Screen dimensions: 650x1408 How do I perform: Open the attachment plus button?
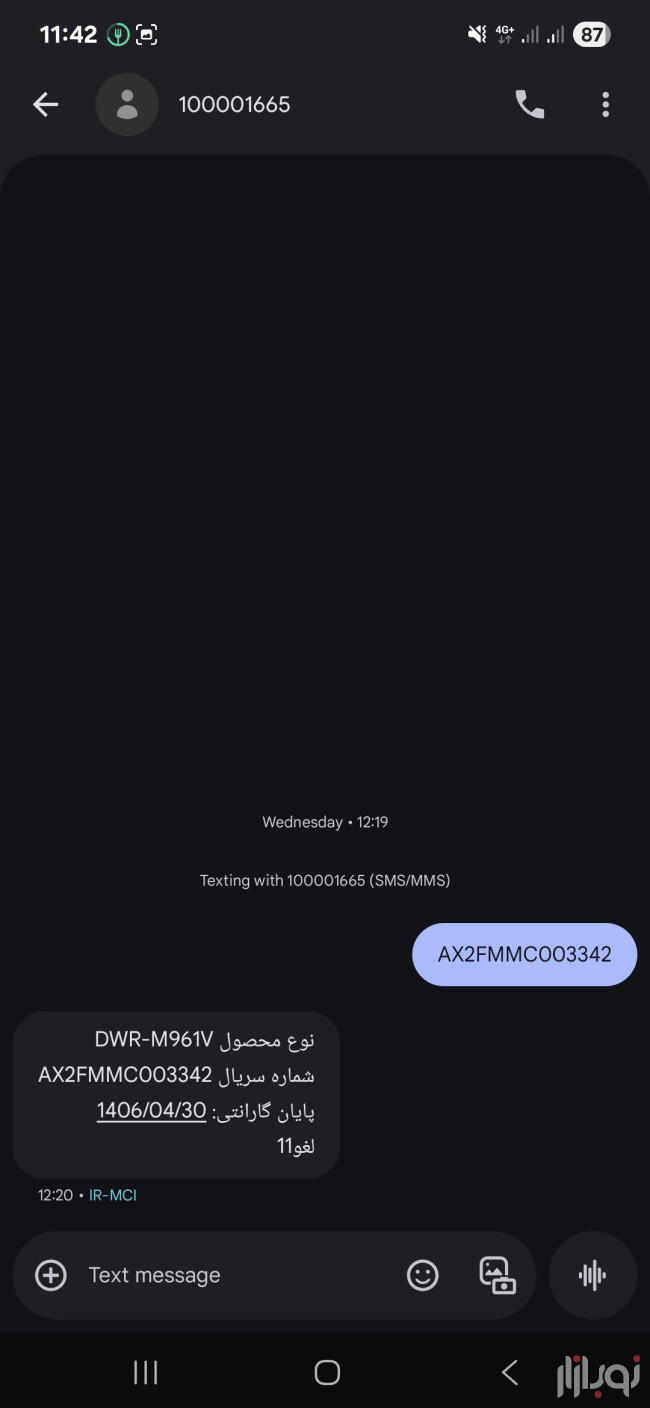tap(51, 1275)
